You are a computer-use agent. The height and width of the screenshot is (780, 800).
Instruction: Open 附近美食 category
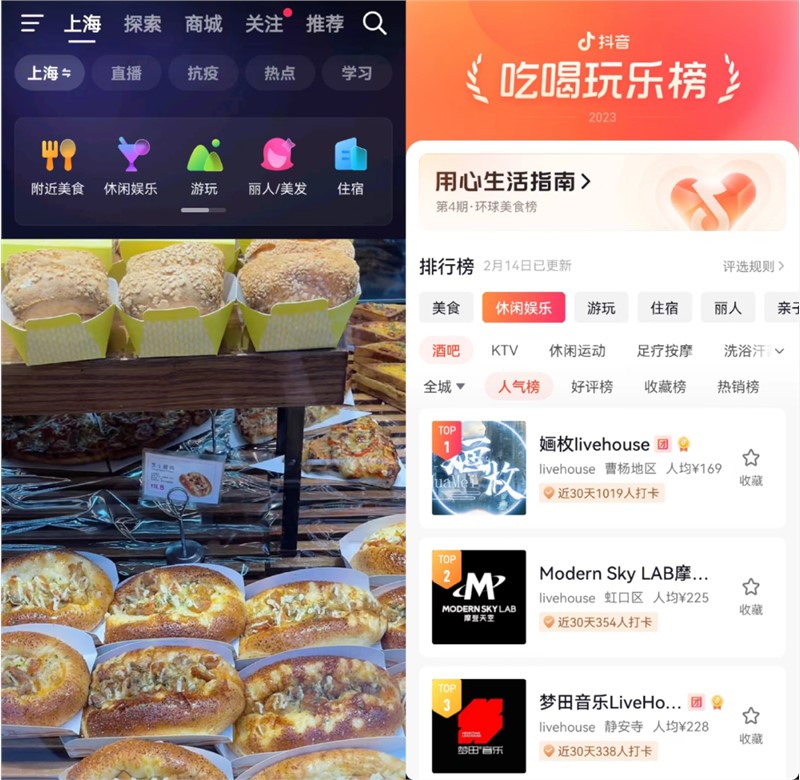pos(58,167)
